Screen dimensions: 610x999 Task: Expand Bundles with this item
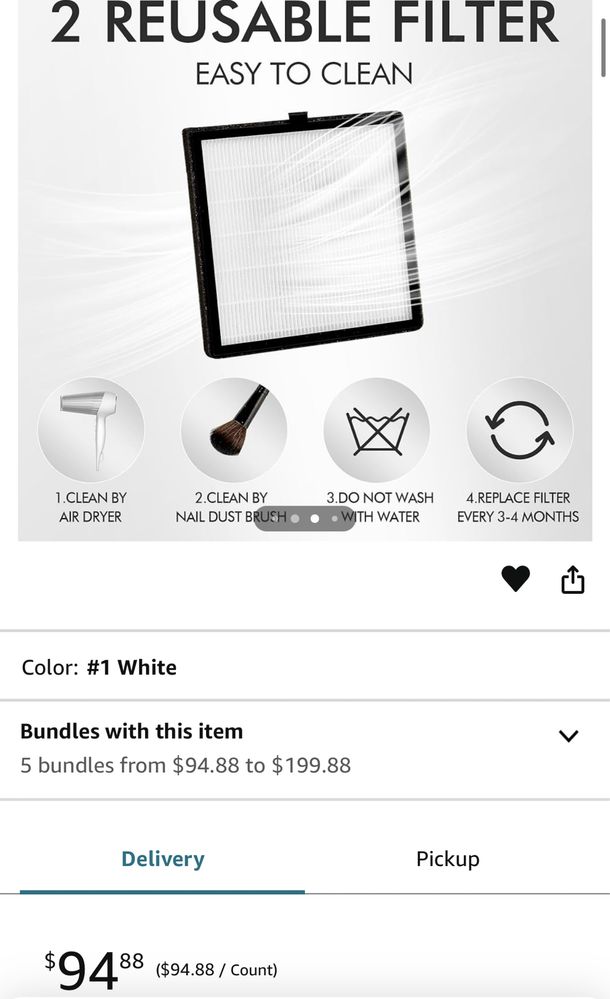tap(568, 736)
